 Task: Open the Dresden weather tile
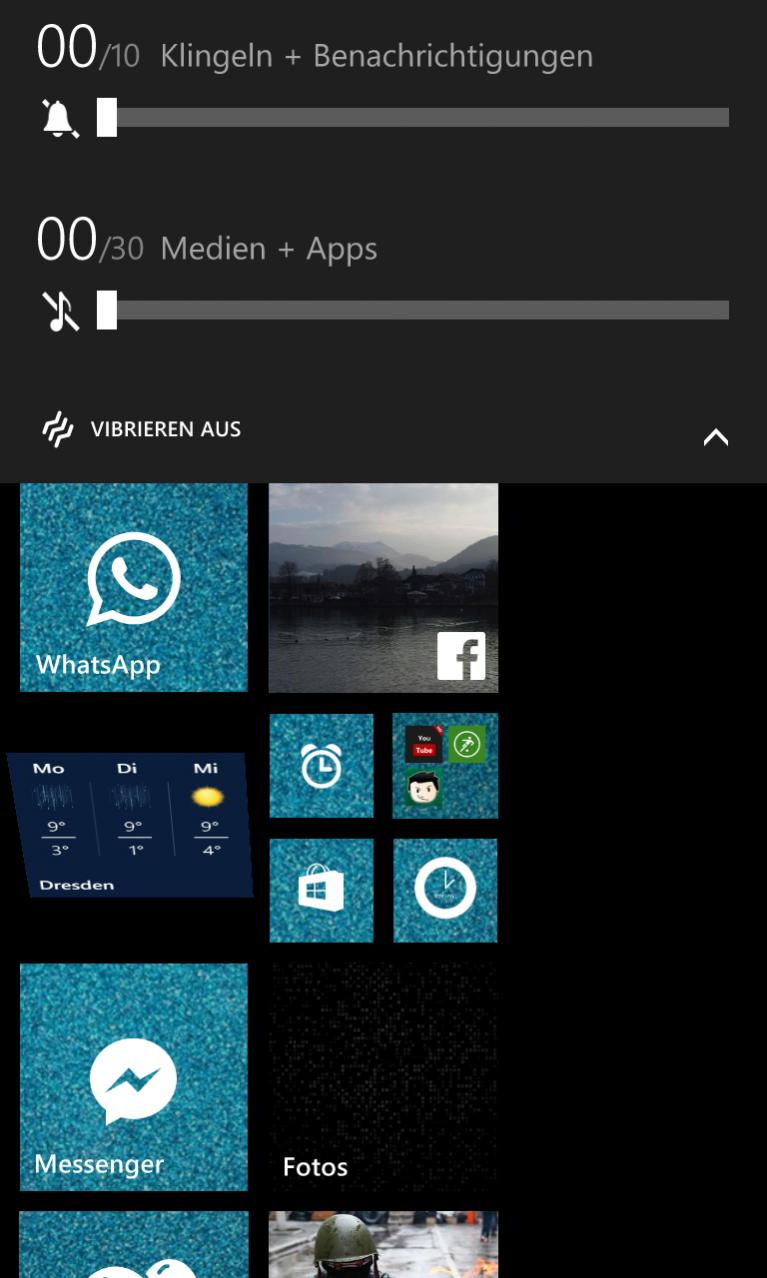130,825
